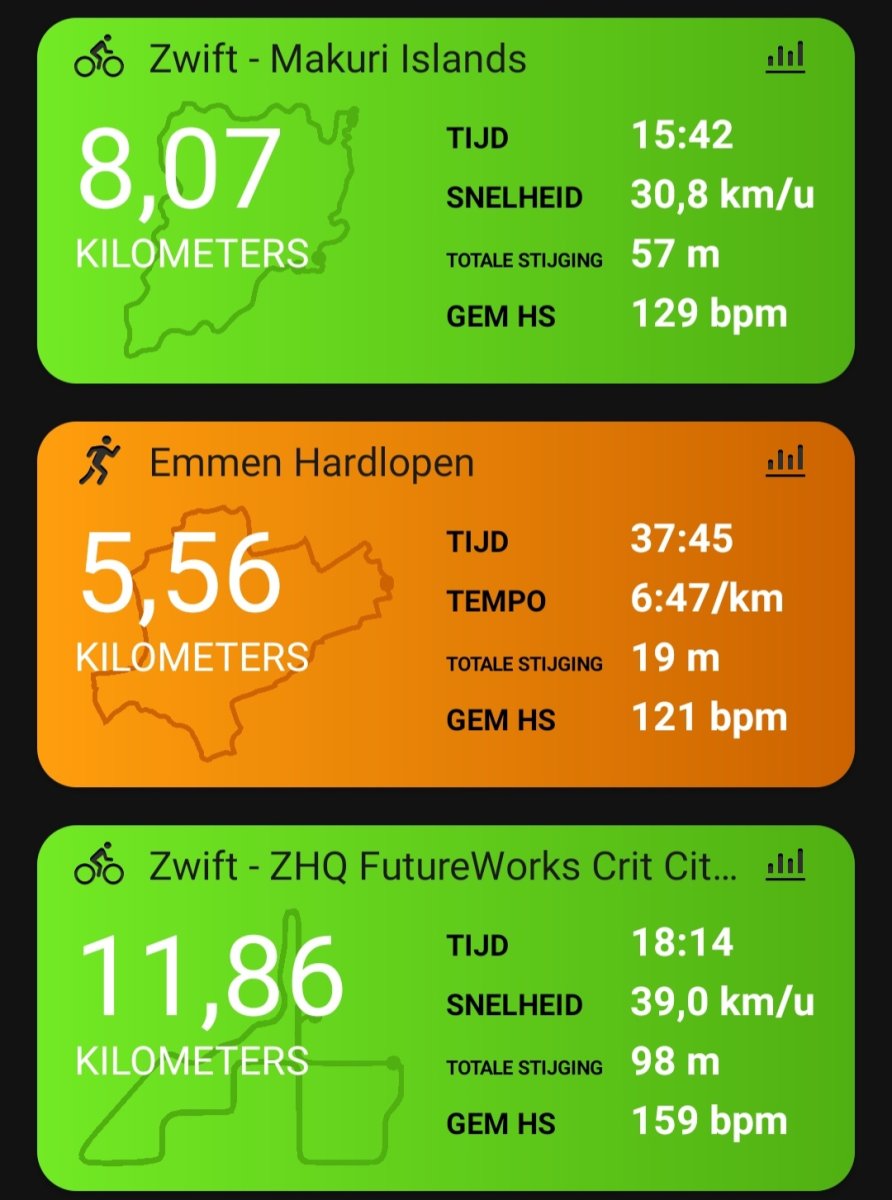The image size is (892, 1200).
Task: Tap stats chart icon on ZHQ FutureWorks ride
Action: point(785,865)
